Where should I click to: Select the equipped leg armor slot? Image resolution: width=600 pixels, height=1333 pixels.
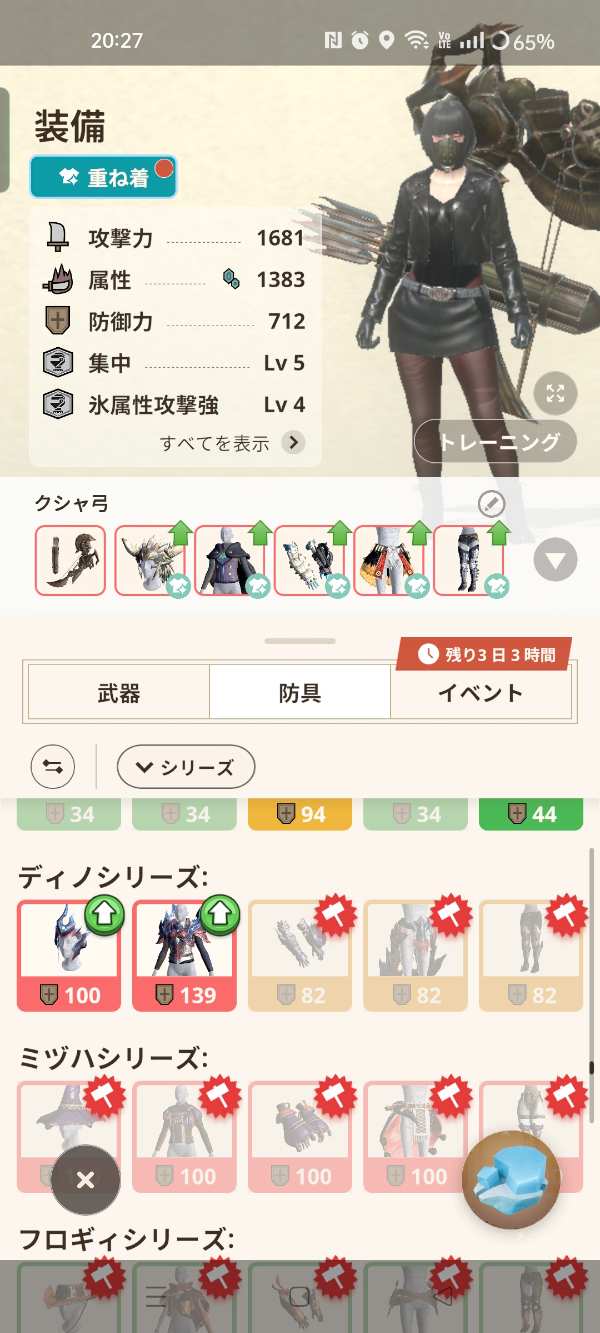[x=468, y=561]
